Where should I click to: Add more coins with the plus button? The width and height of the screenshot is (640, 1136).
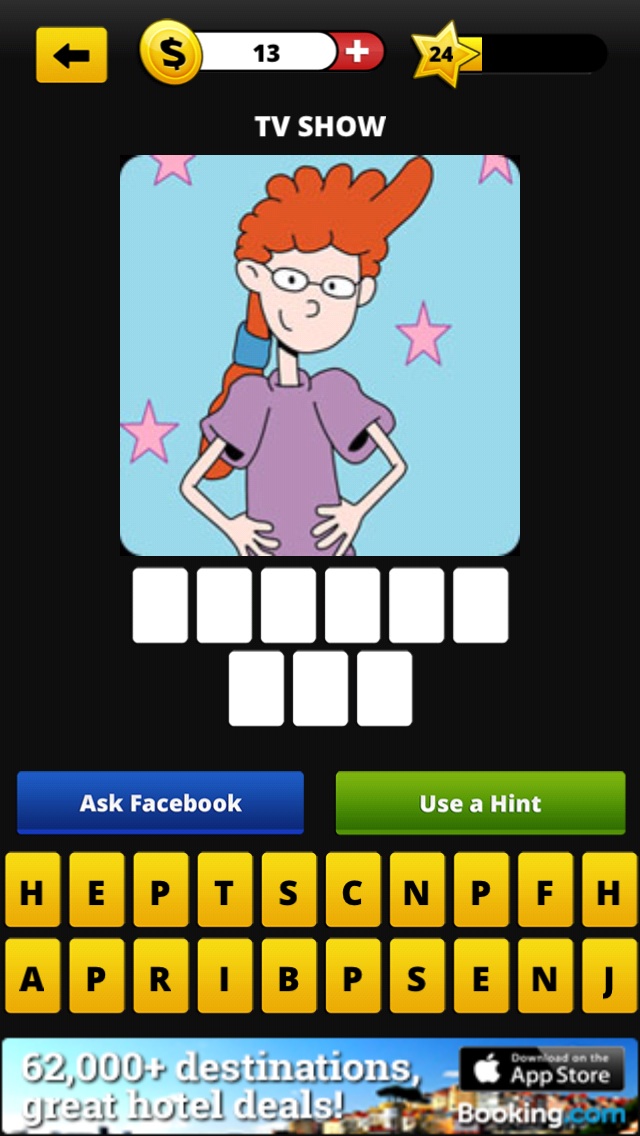360,51
